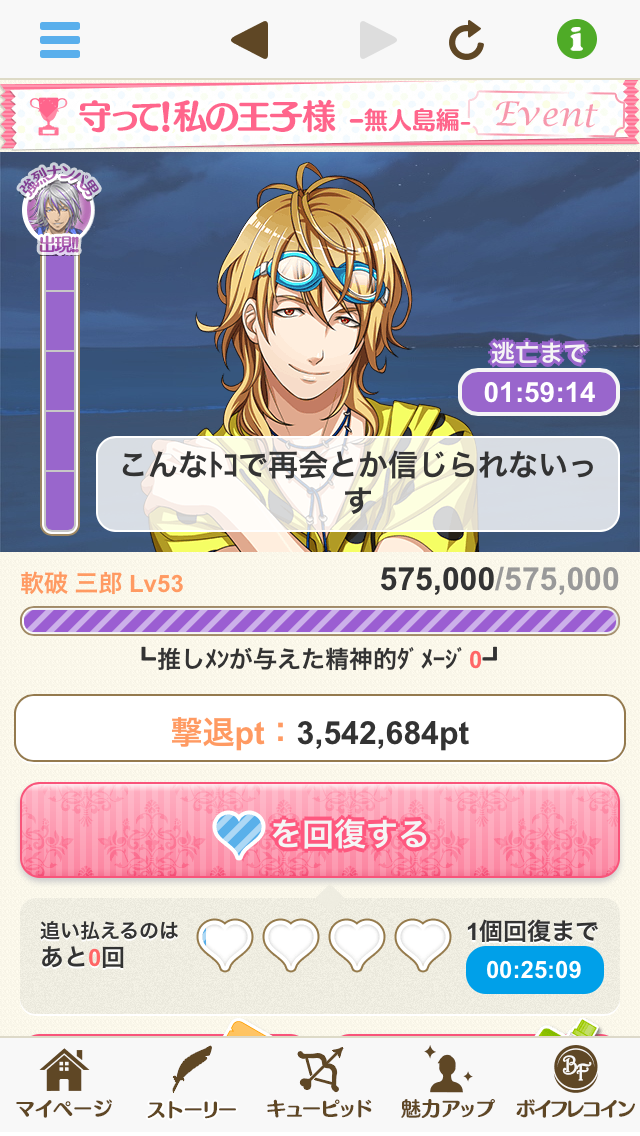Go to マイページ tab

[x=63, y=1085]
